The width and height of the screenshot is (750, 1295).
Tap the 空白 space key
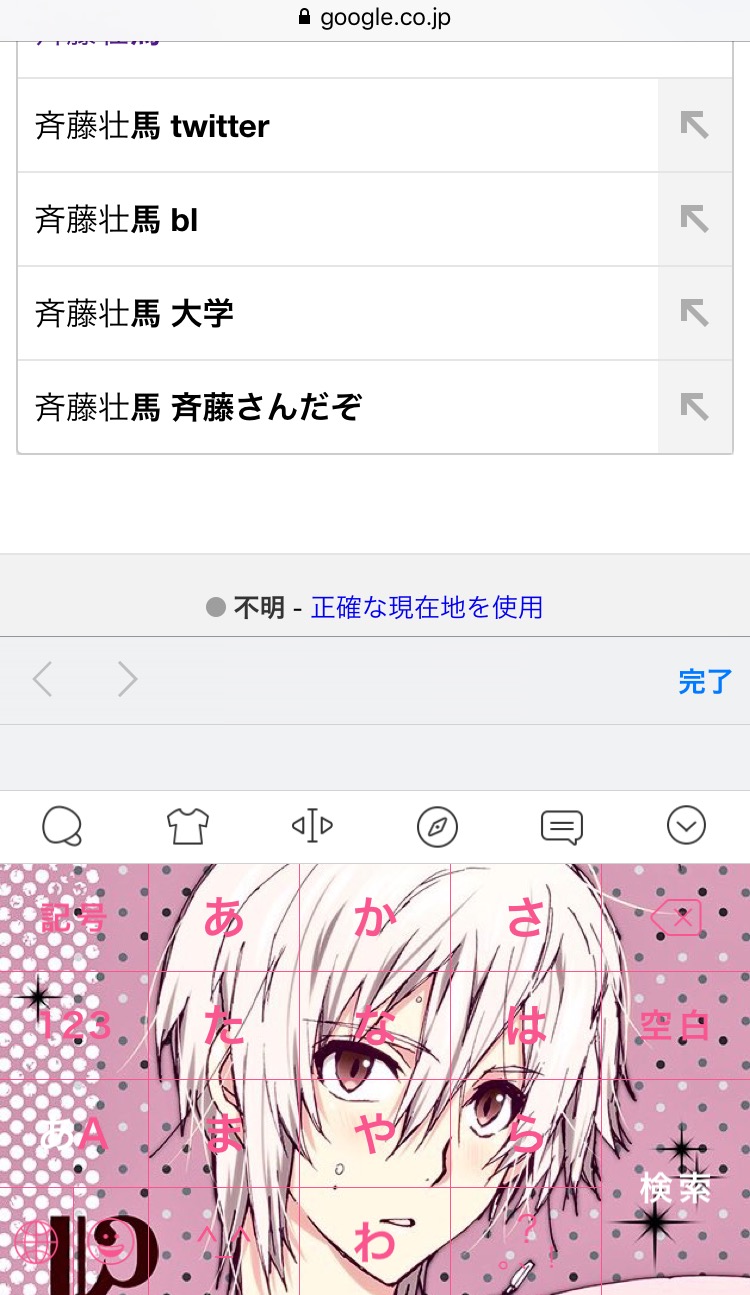676,1026
